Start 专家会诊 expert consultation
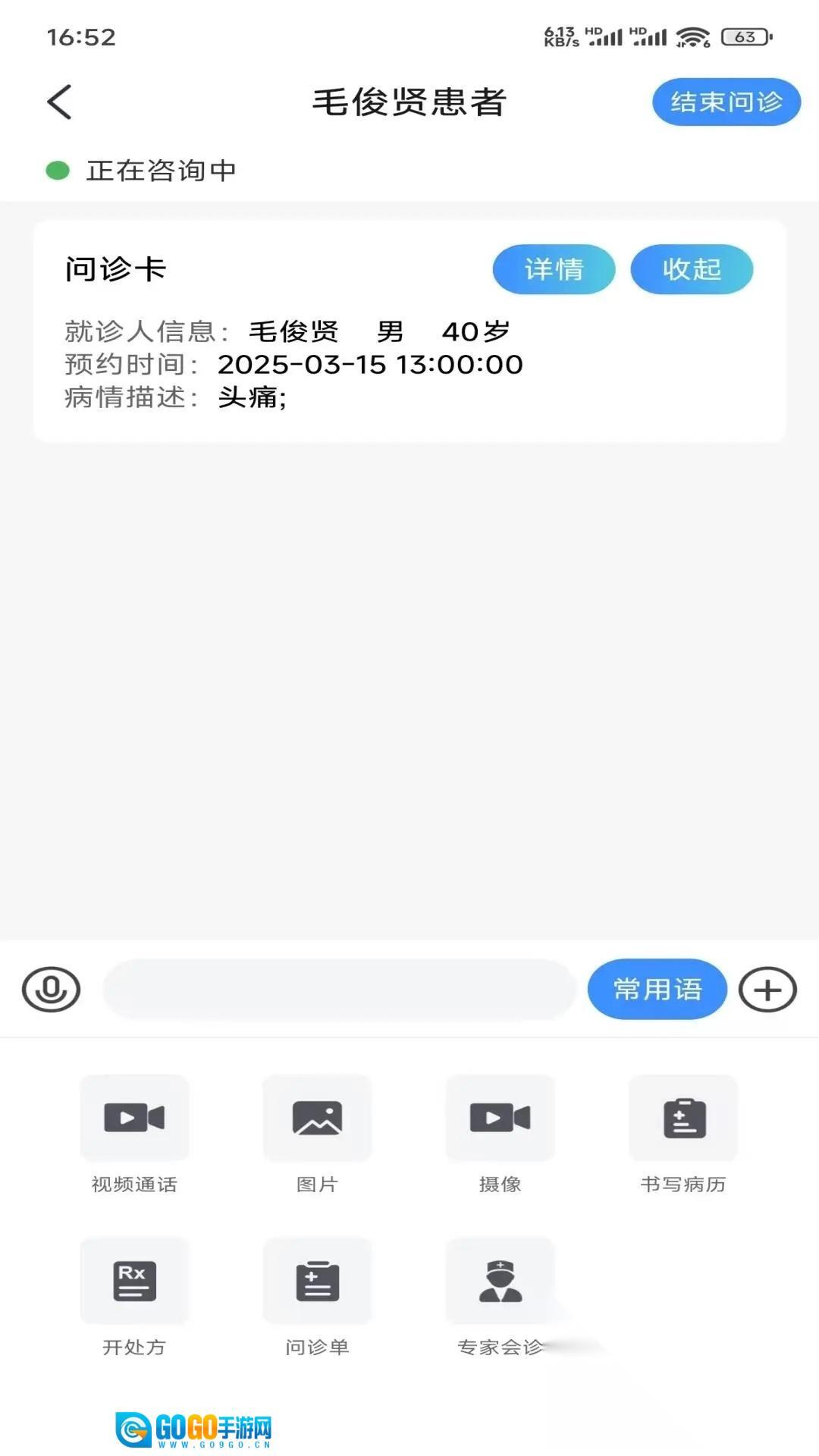Screen dimensions: 819x1456 500,1282
